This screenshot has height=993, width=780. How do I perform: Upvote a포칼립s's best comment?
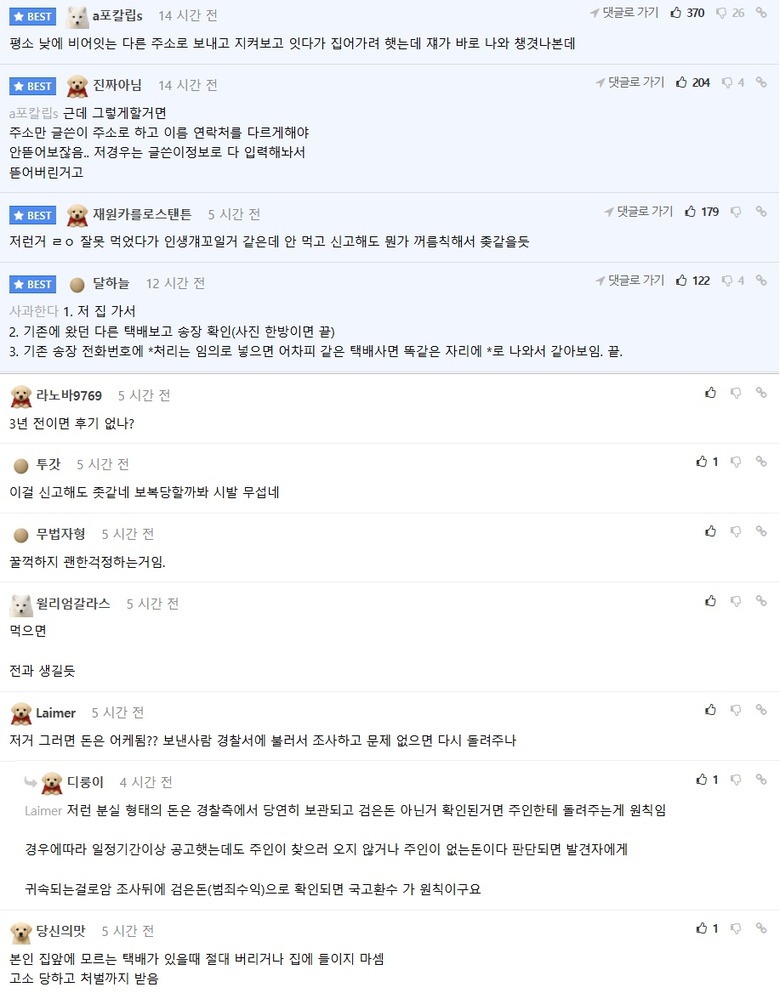[677, 13]
